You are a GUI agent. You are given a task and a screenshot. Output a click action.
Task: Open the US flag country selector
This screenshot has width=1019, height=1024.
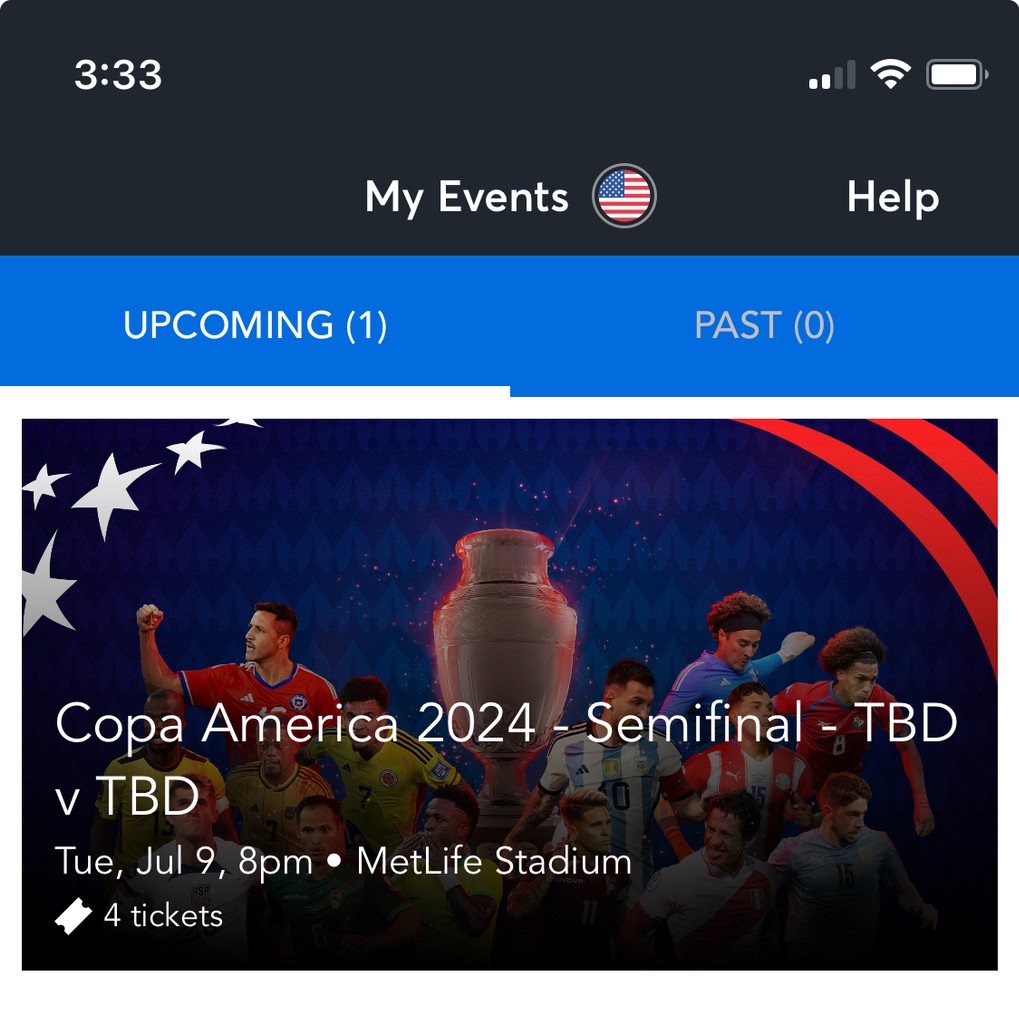624,196
